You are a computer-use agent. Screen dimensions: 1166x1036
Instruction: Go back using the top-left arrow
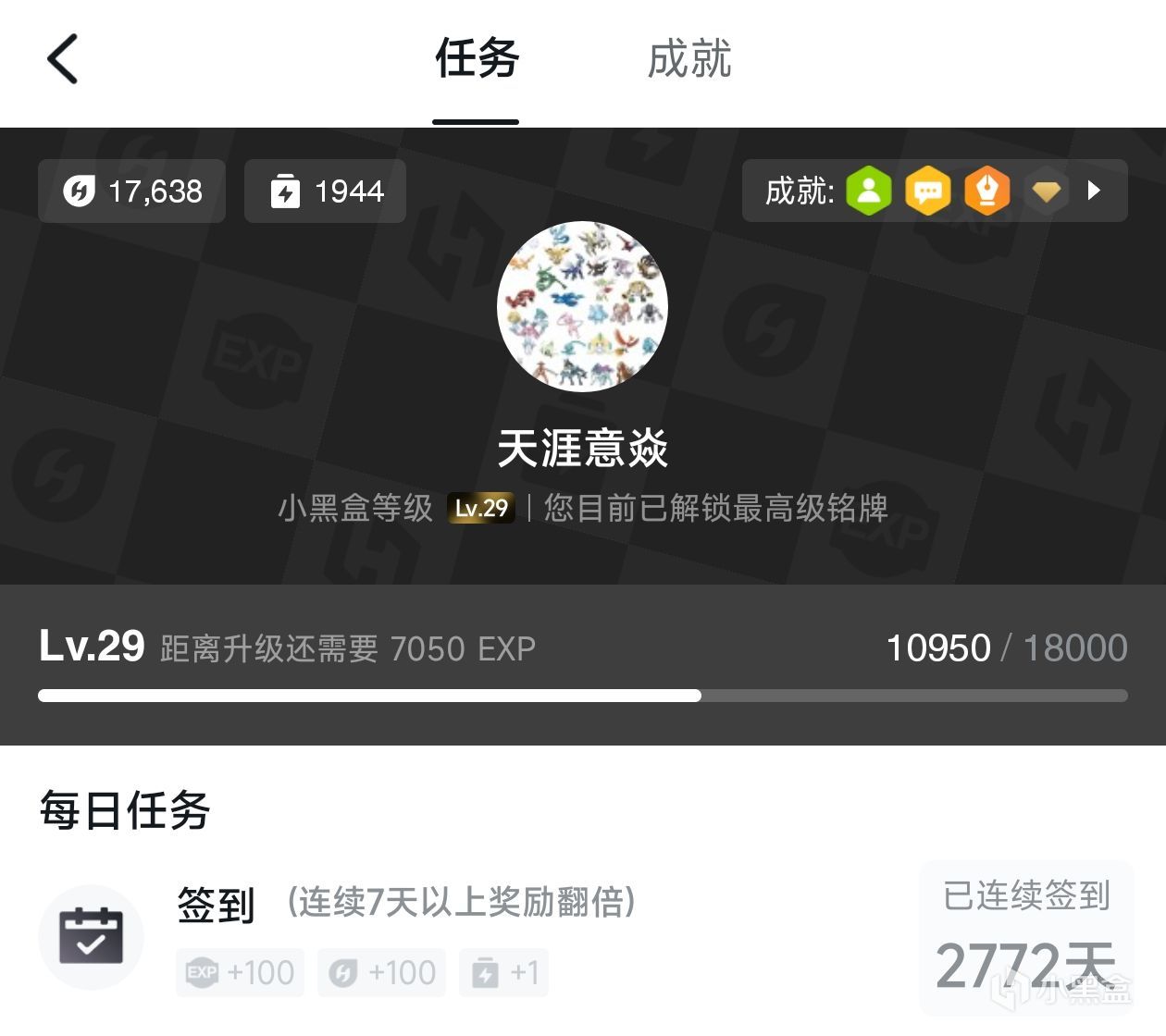[x=63, y=59]
